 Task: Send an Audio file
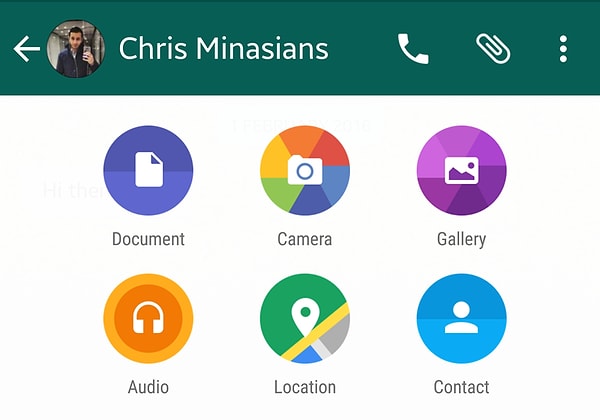point(148,319)
